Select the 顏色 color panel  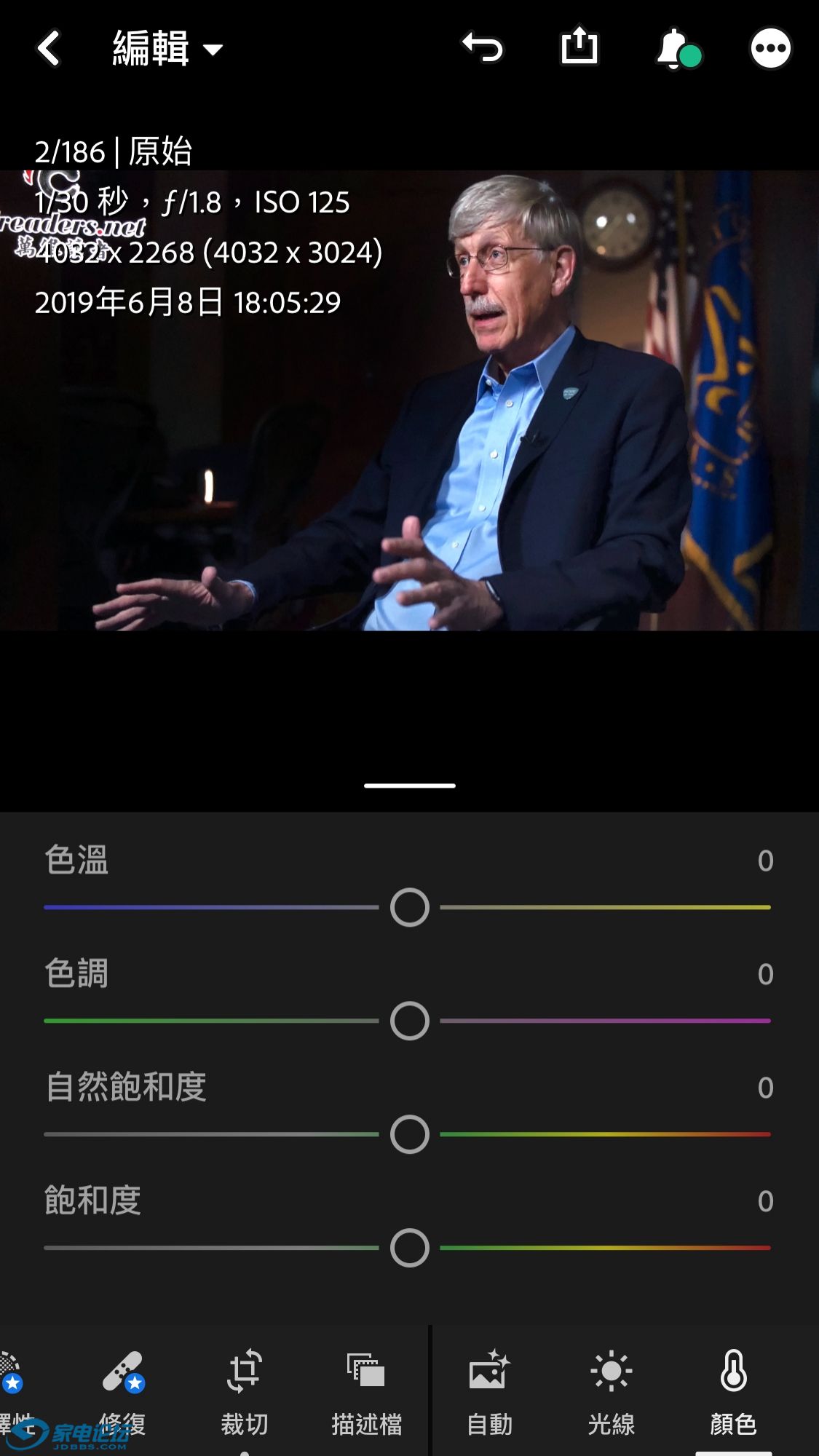[733, 1392]
